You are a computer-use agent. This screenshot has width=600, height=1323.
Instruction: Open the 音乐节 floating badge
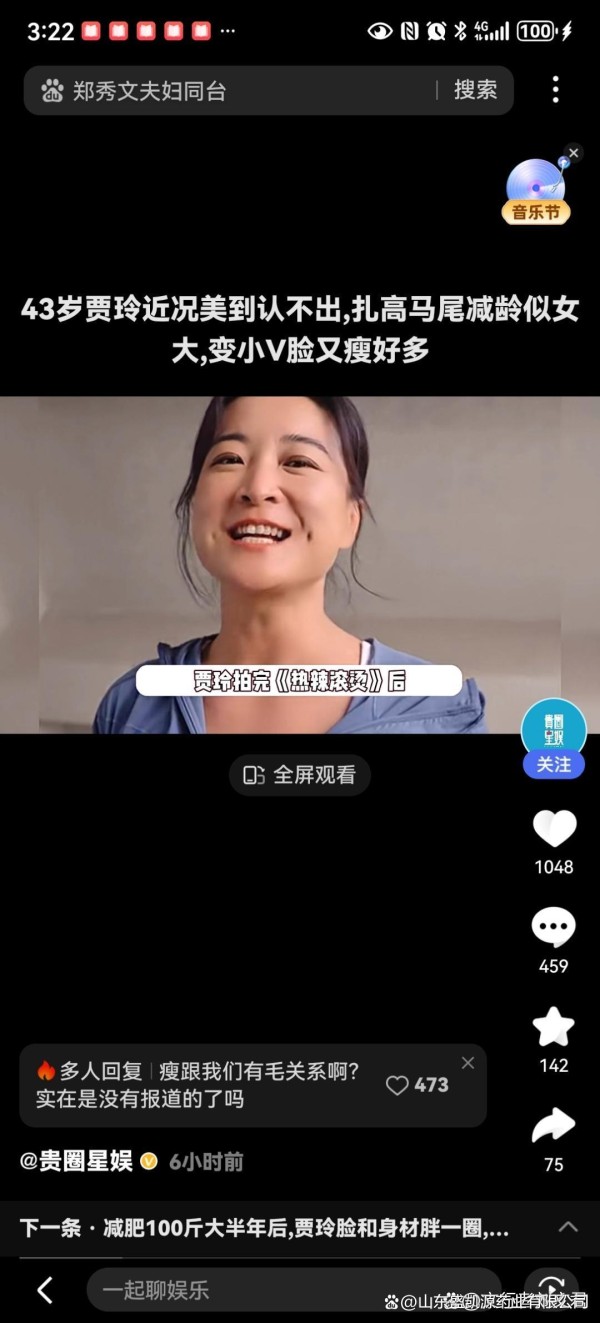537,191
